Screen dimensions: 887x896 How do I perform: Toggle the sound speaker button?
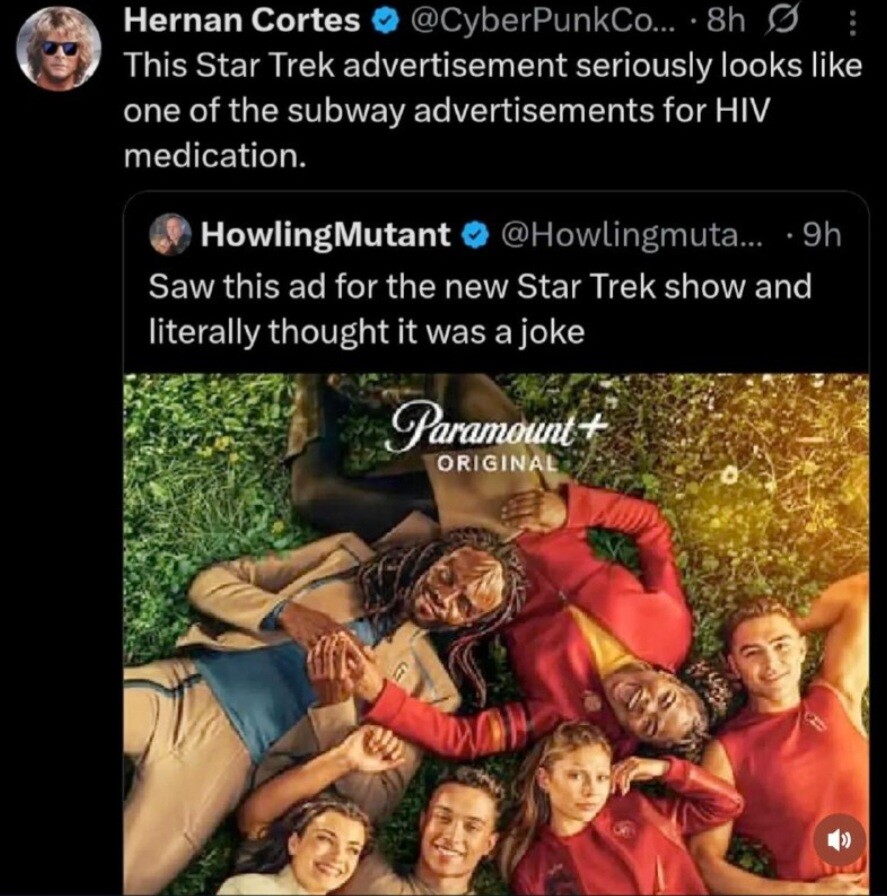(x=838, y=842)
